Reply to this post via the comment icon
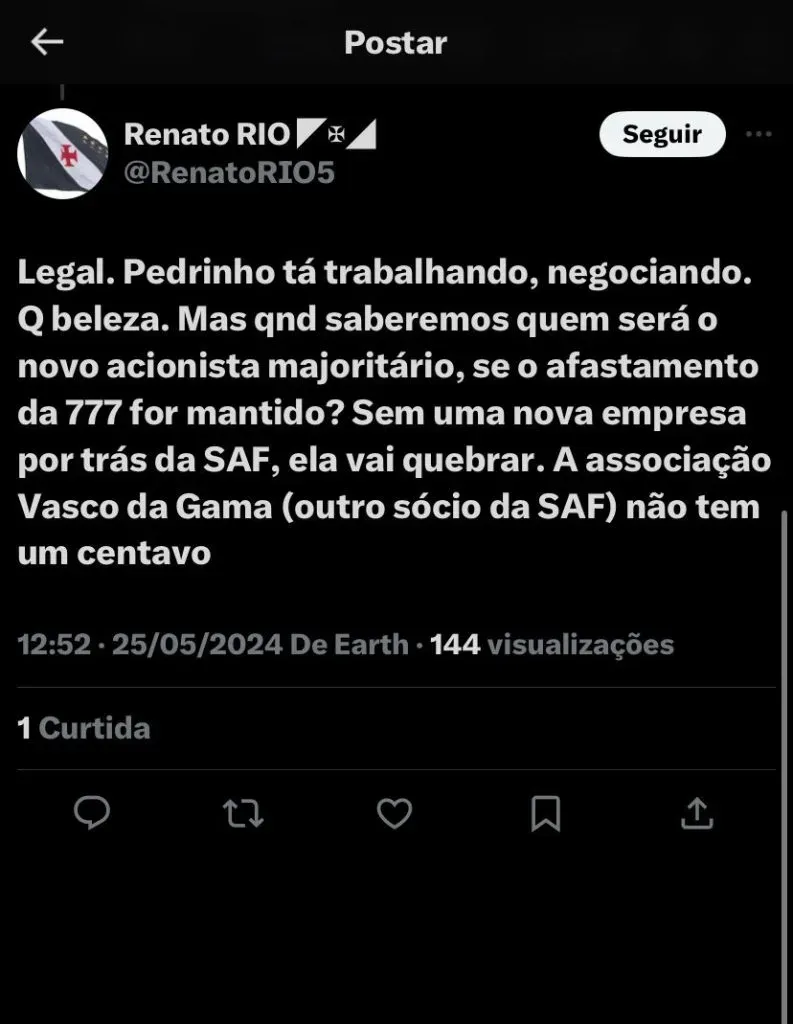This screenshot has height=1024, width=793. 92,814
